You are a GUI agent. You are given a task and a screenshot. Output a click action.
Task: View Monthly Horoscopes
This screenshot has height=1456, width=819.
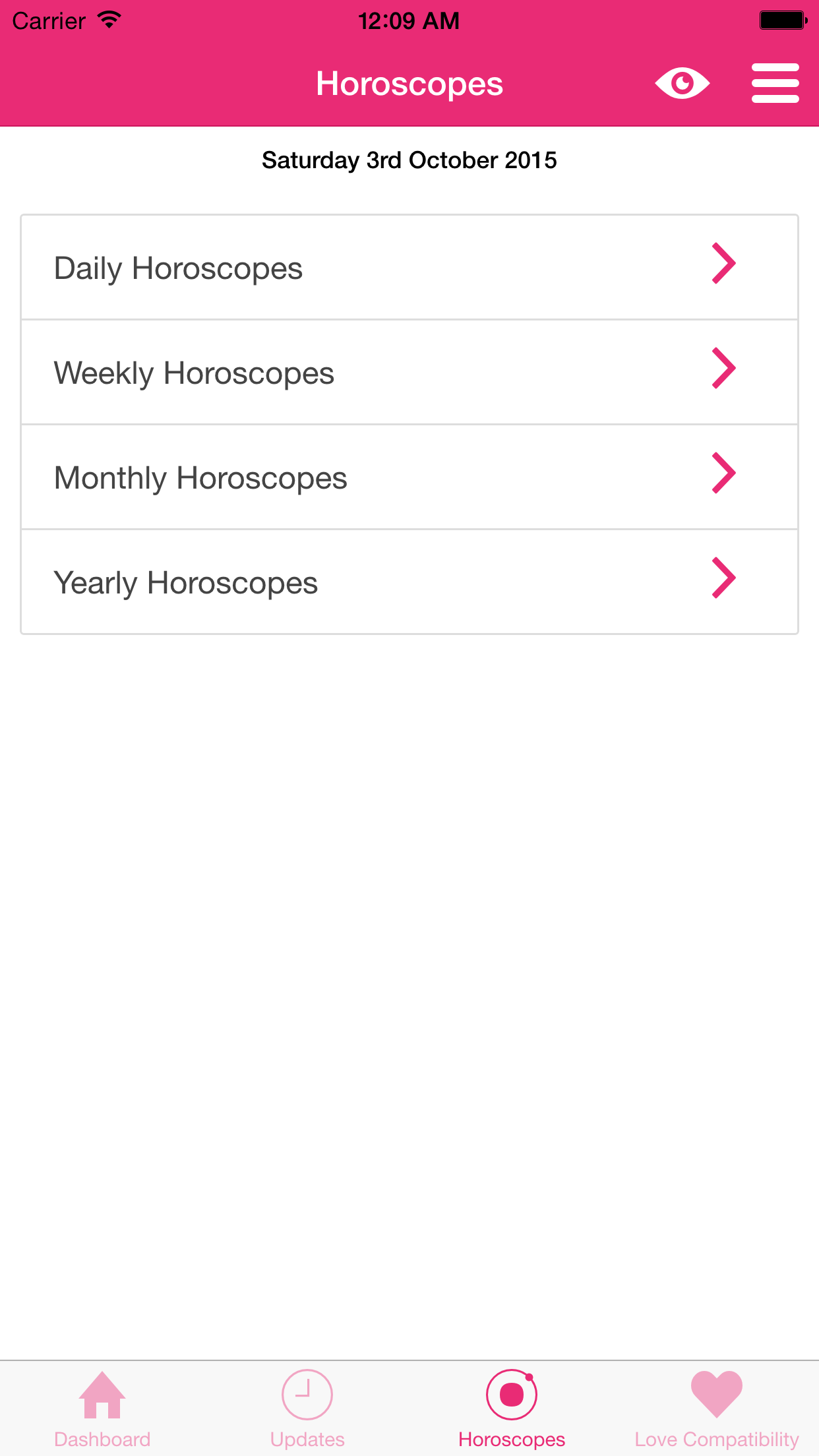click(x=409, y=477)
